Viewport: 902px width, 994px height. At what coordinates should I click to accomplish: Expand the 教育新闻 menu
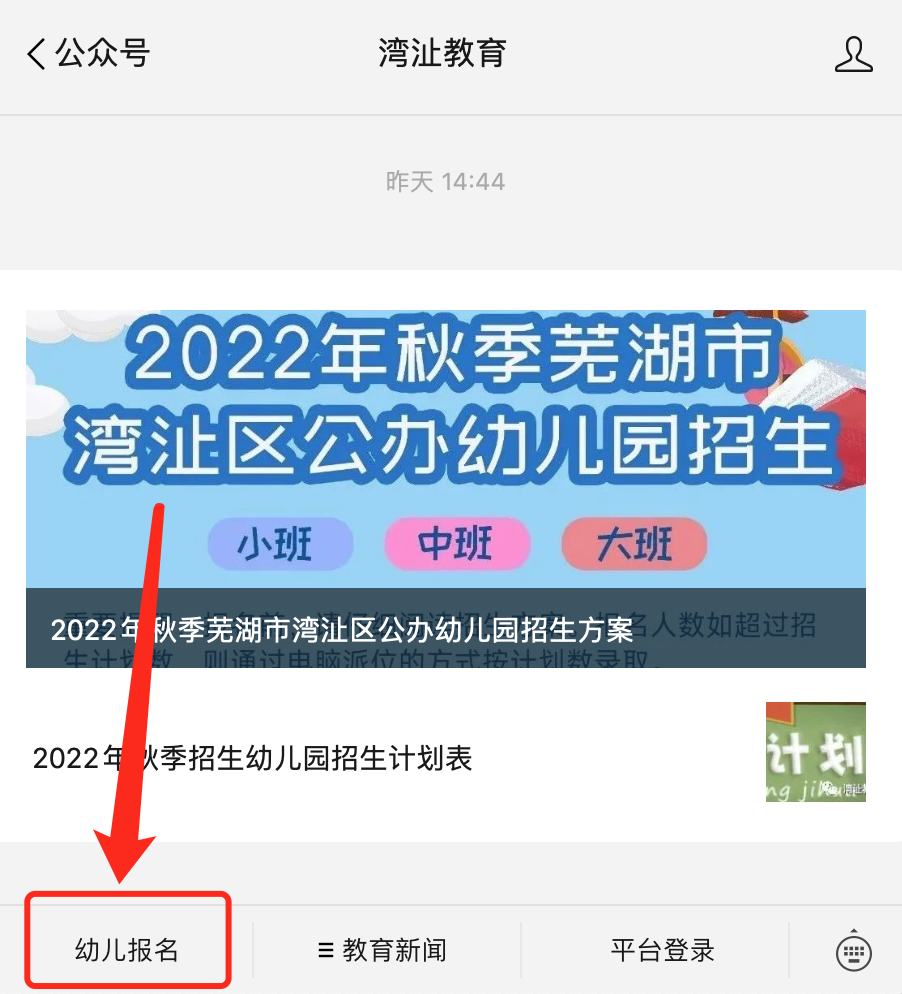382,950
